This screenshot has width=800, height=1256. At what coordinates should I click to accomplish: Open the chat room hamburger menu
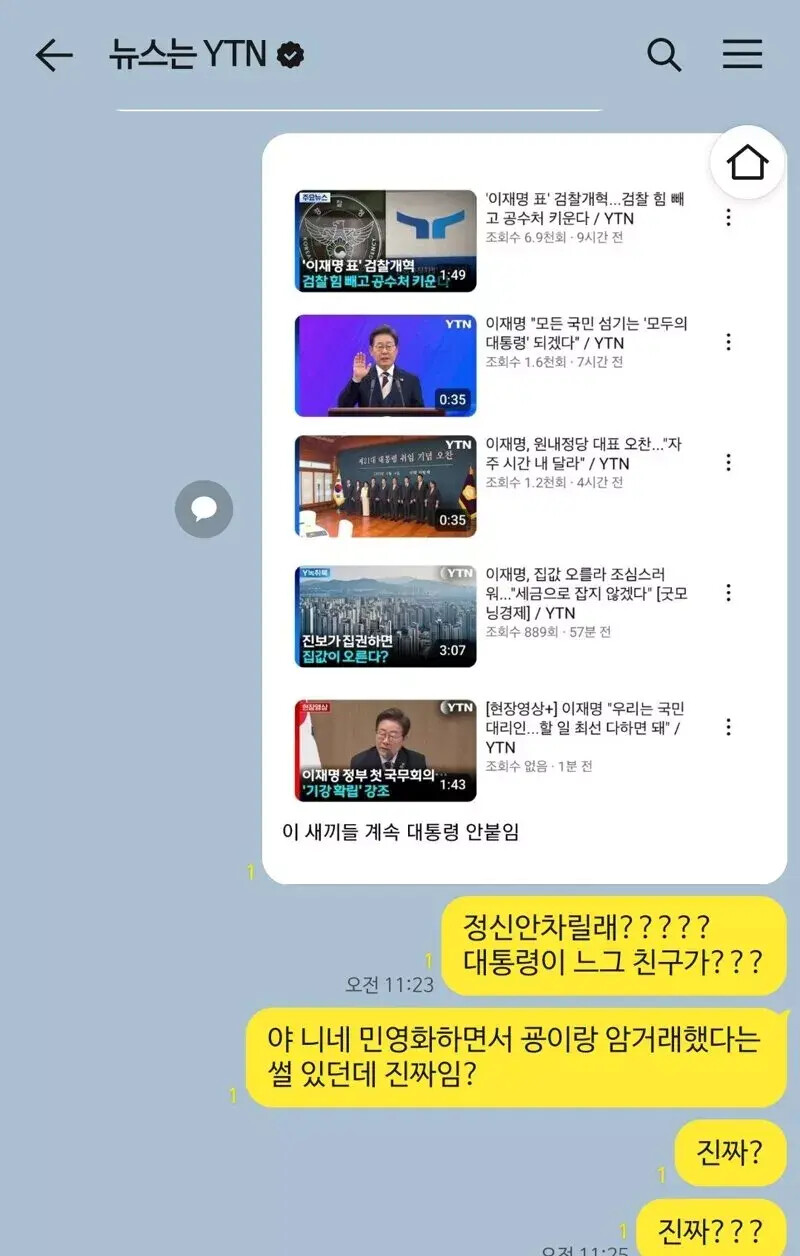point(742,54)
